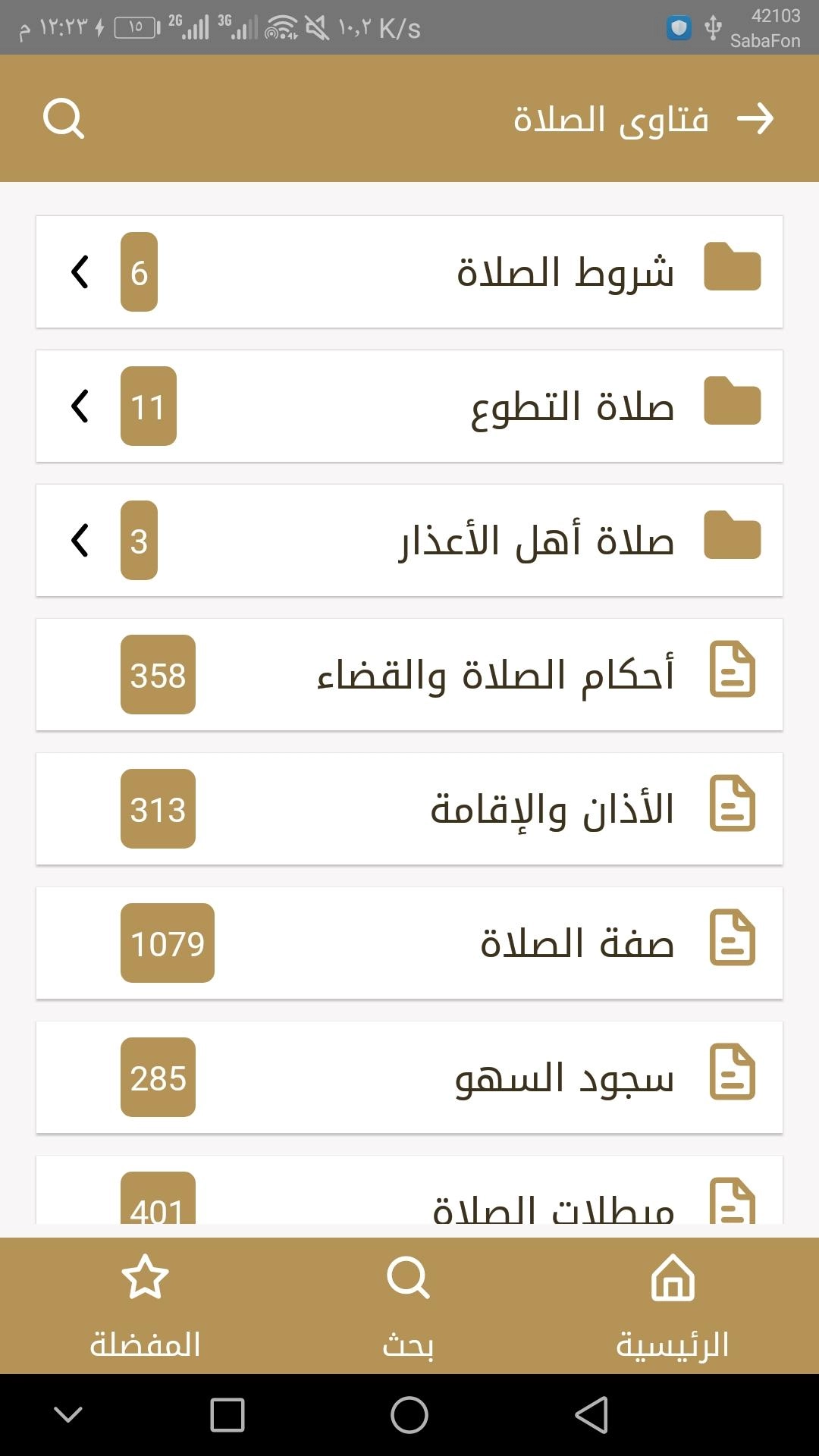The width and height of the screenshot is (819, 1456).
Task: Switch to the بحث search tab
Action: click(409, 1306)
